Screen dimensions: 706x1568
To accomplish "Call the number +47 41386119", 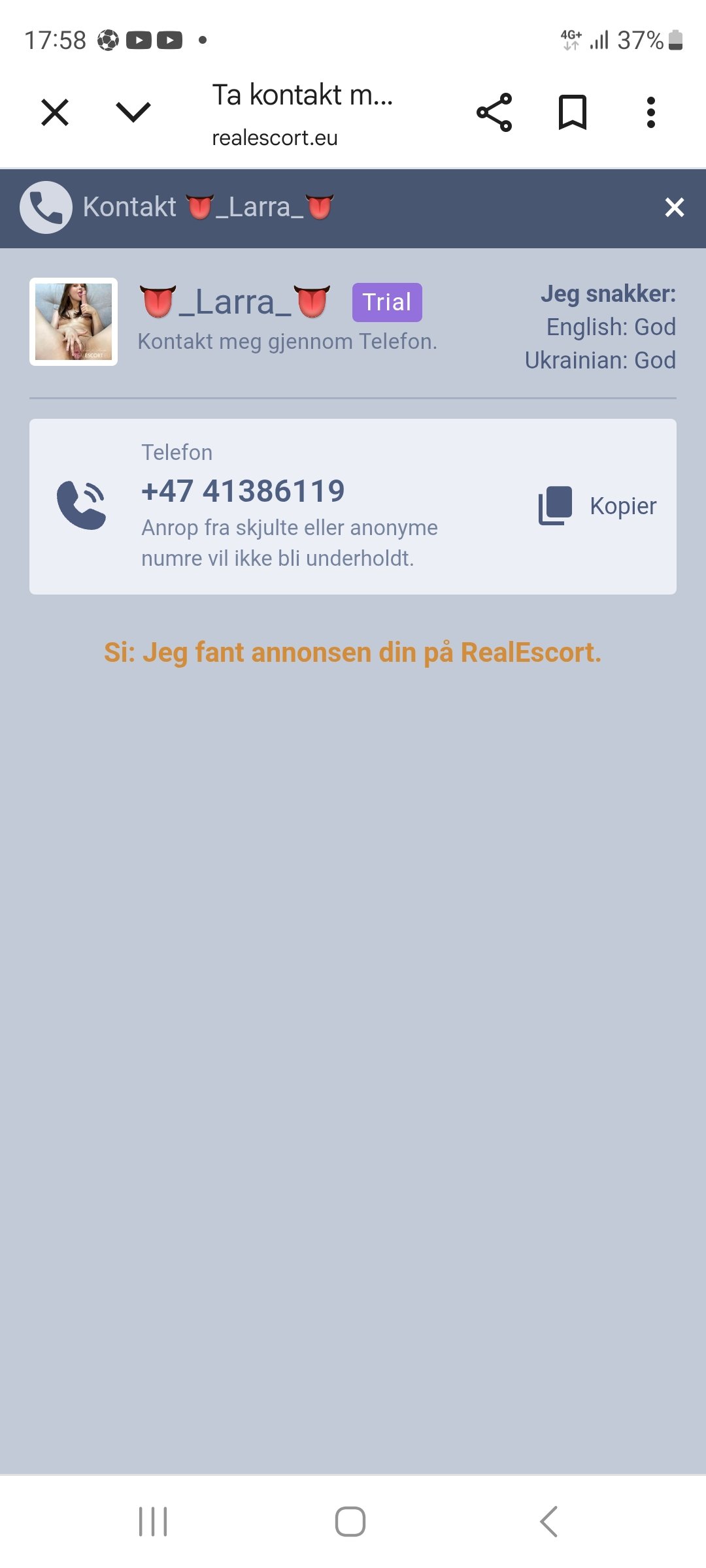I will [243, 491].
